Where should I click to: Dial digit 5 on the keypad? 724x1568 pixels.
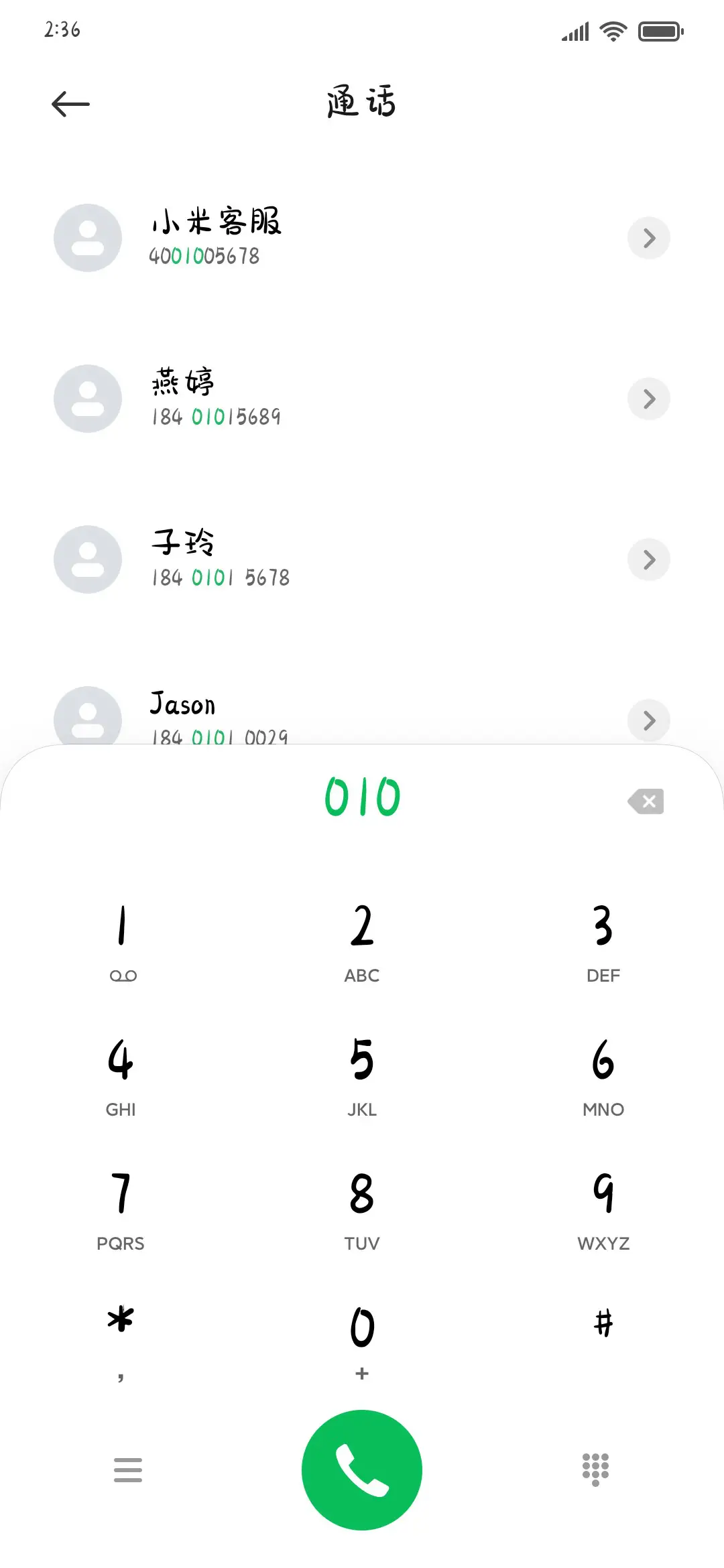[x=361, y=1072]
